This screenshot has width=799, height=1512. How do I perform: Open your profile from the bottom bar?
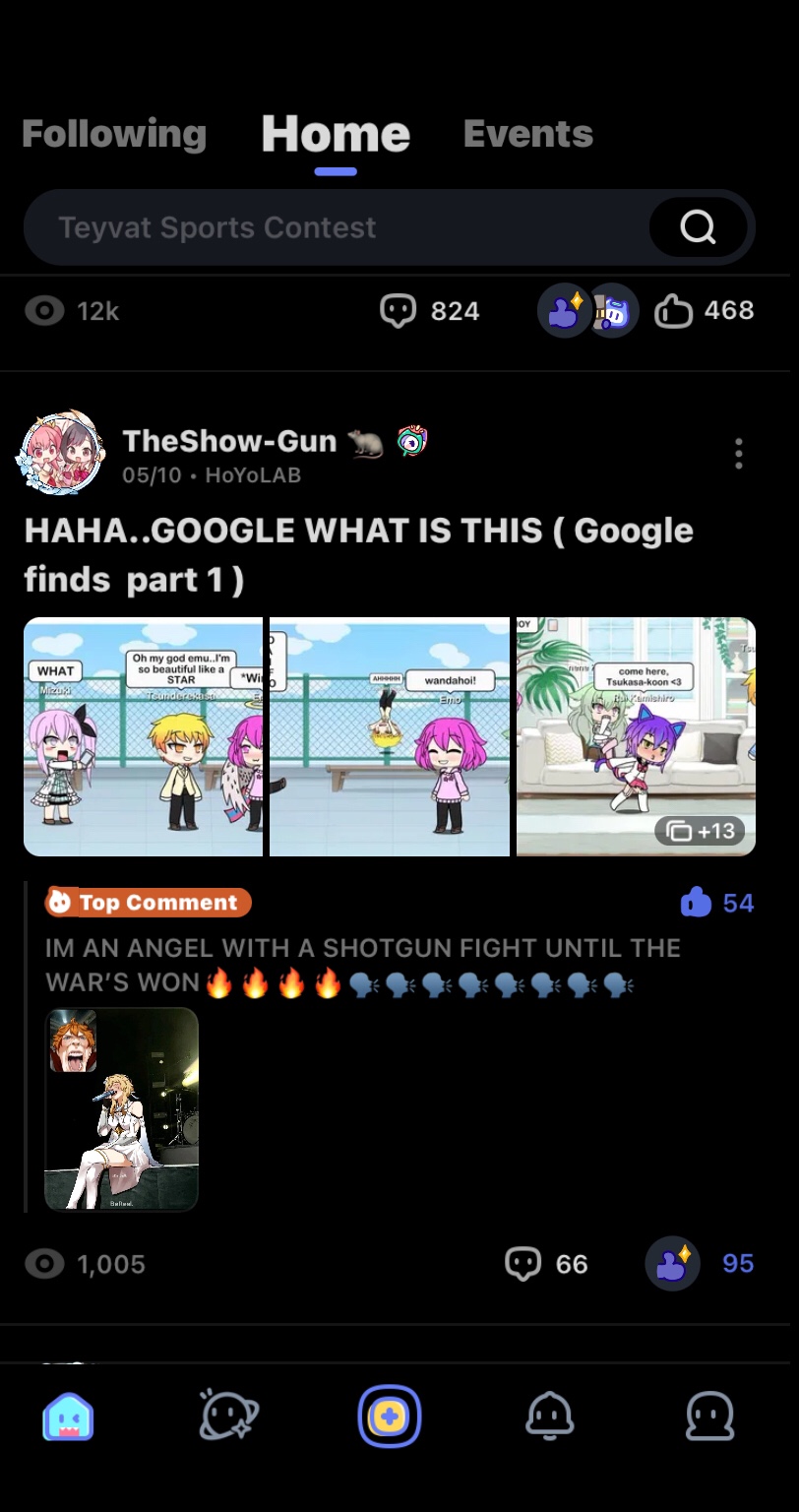tap(709, 1416)
